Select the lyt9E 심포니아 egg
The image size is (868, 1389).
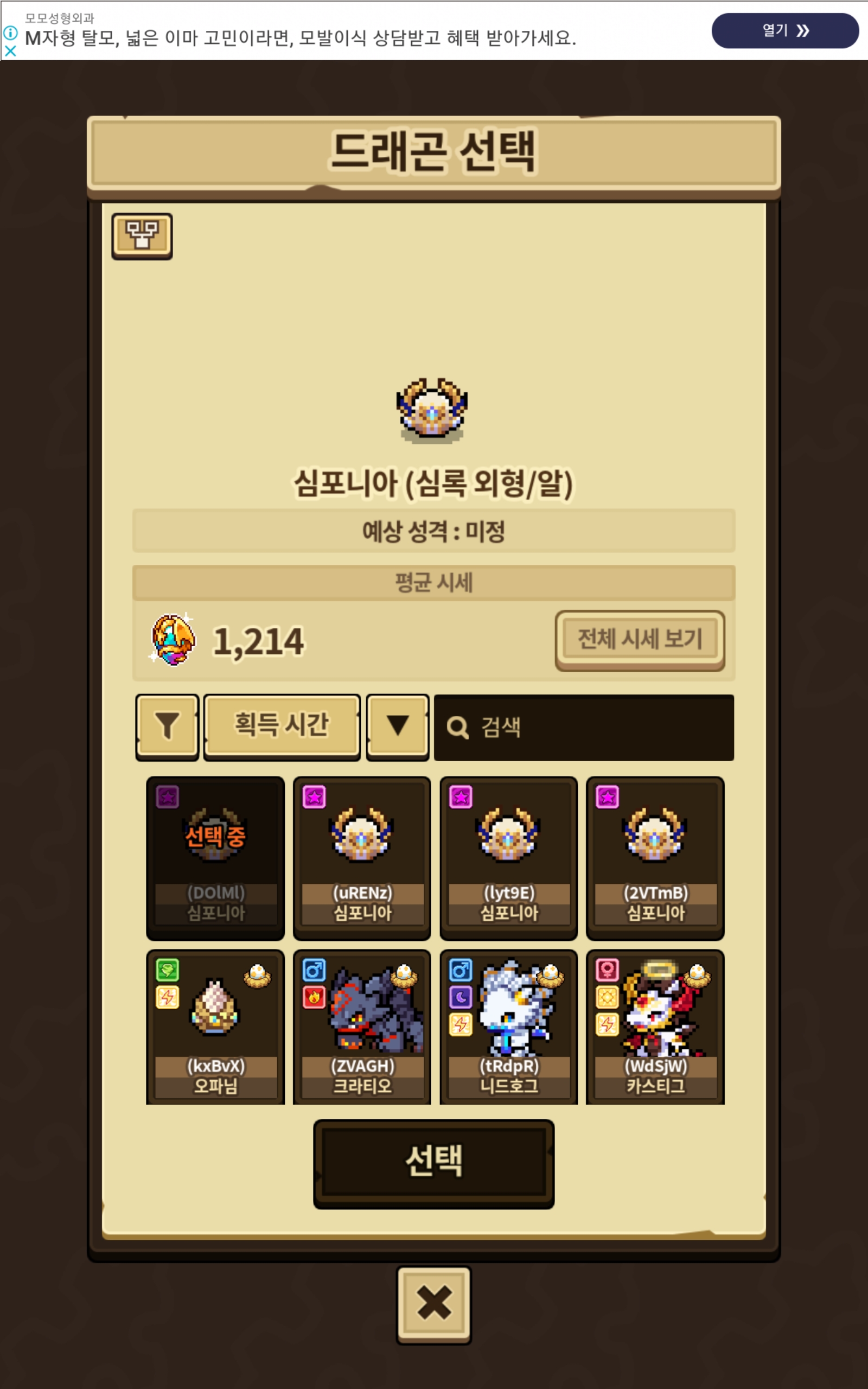509,858
